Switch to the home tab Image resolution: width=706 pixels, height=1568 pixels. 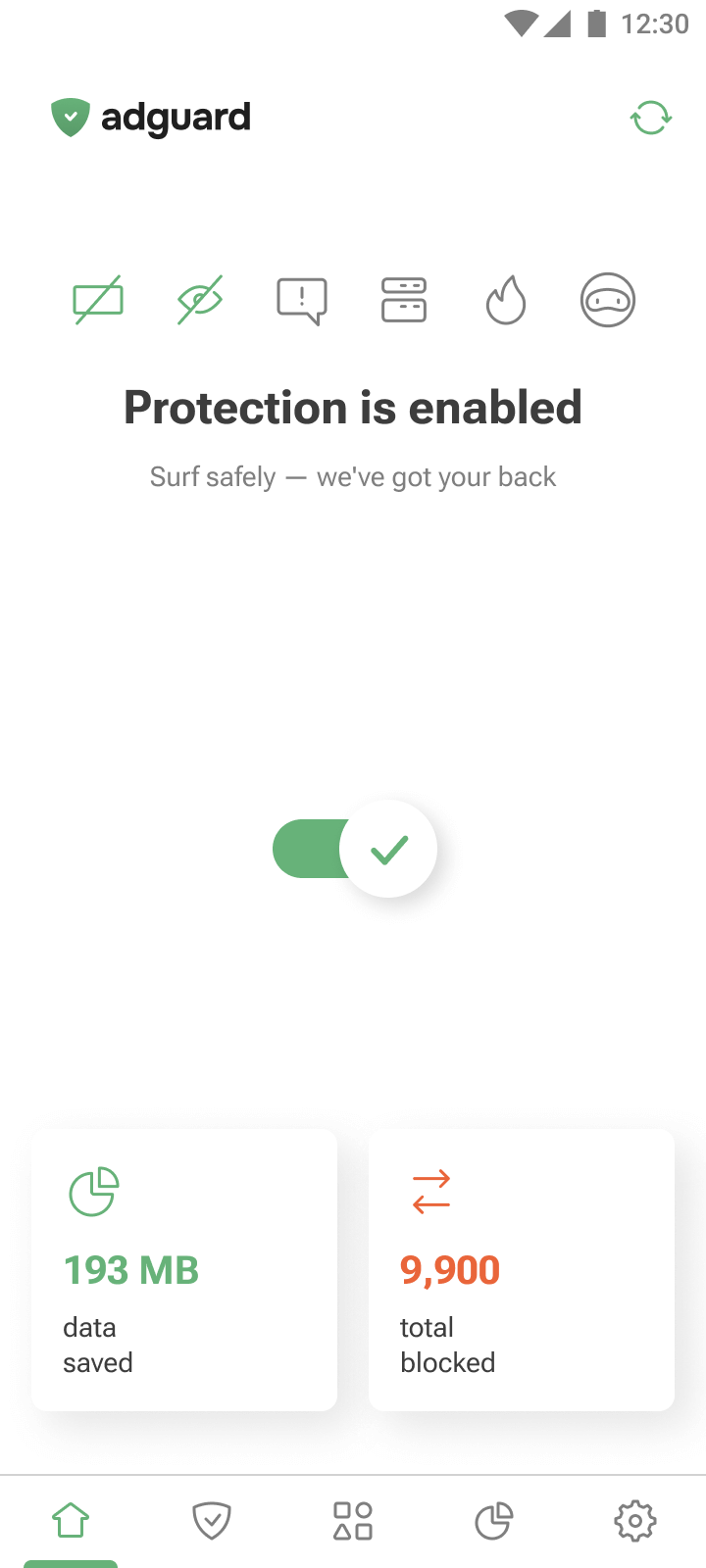click(71, 1521)
